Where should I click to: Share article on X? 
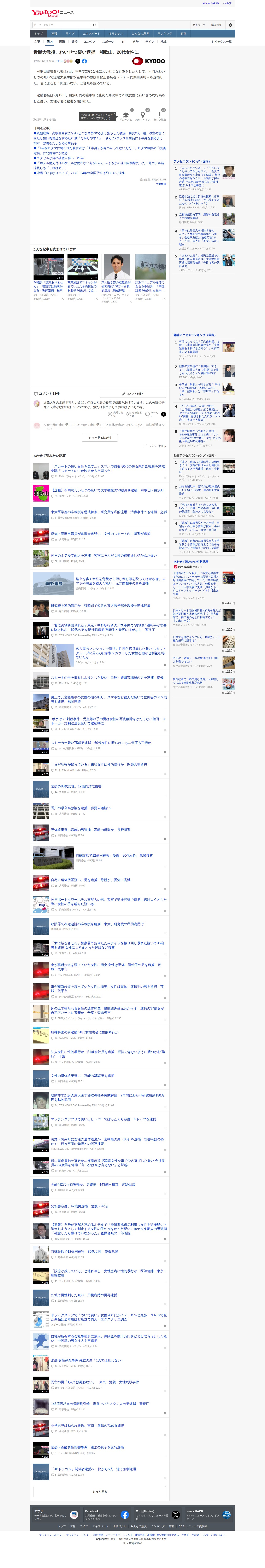[78, 61]
